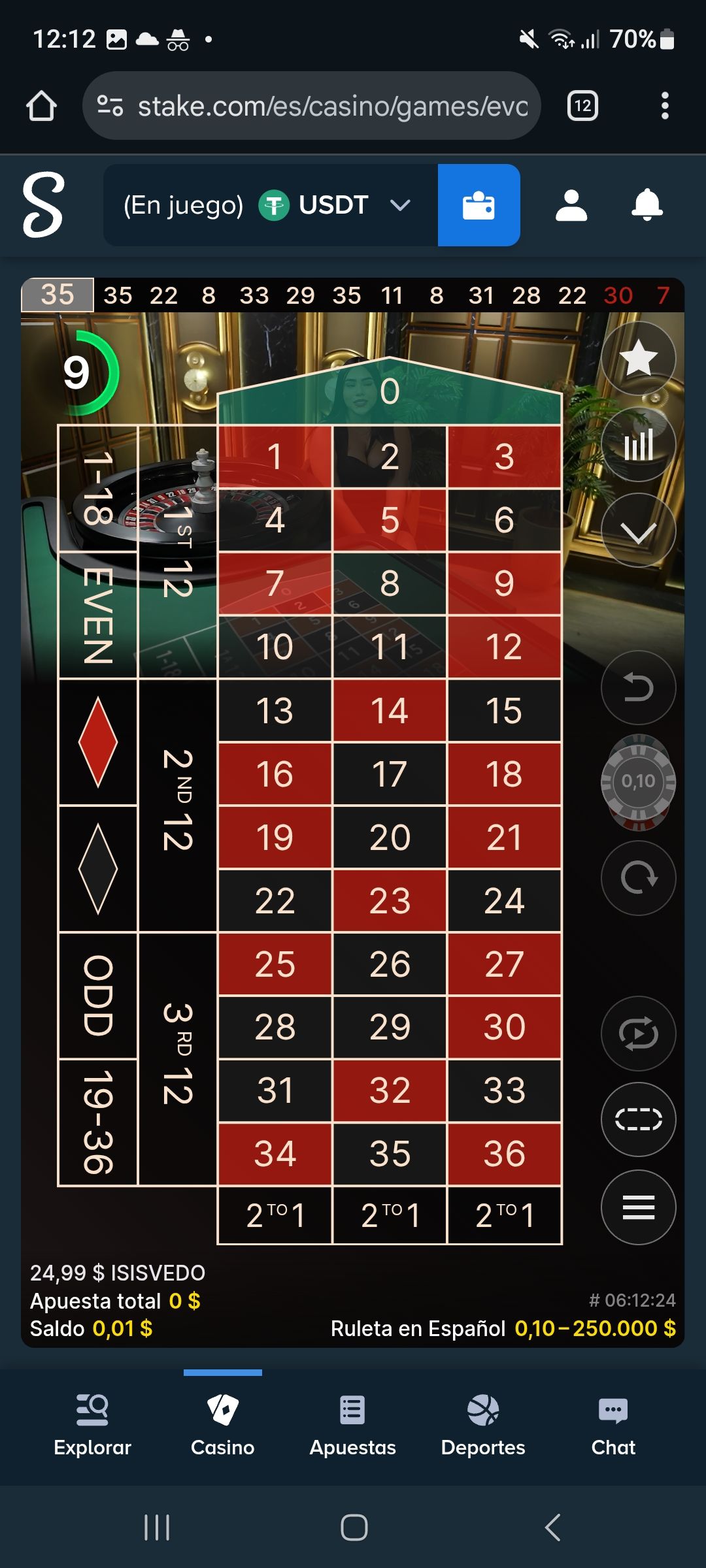Bet on red diamond
The width and height of the screenshot is (706, 1568).
click(98, 742)
